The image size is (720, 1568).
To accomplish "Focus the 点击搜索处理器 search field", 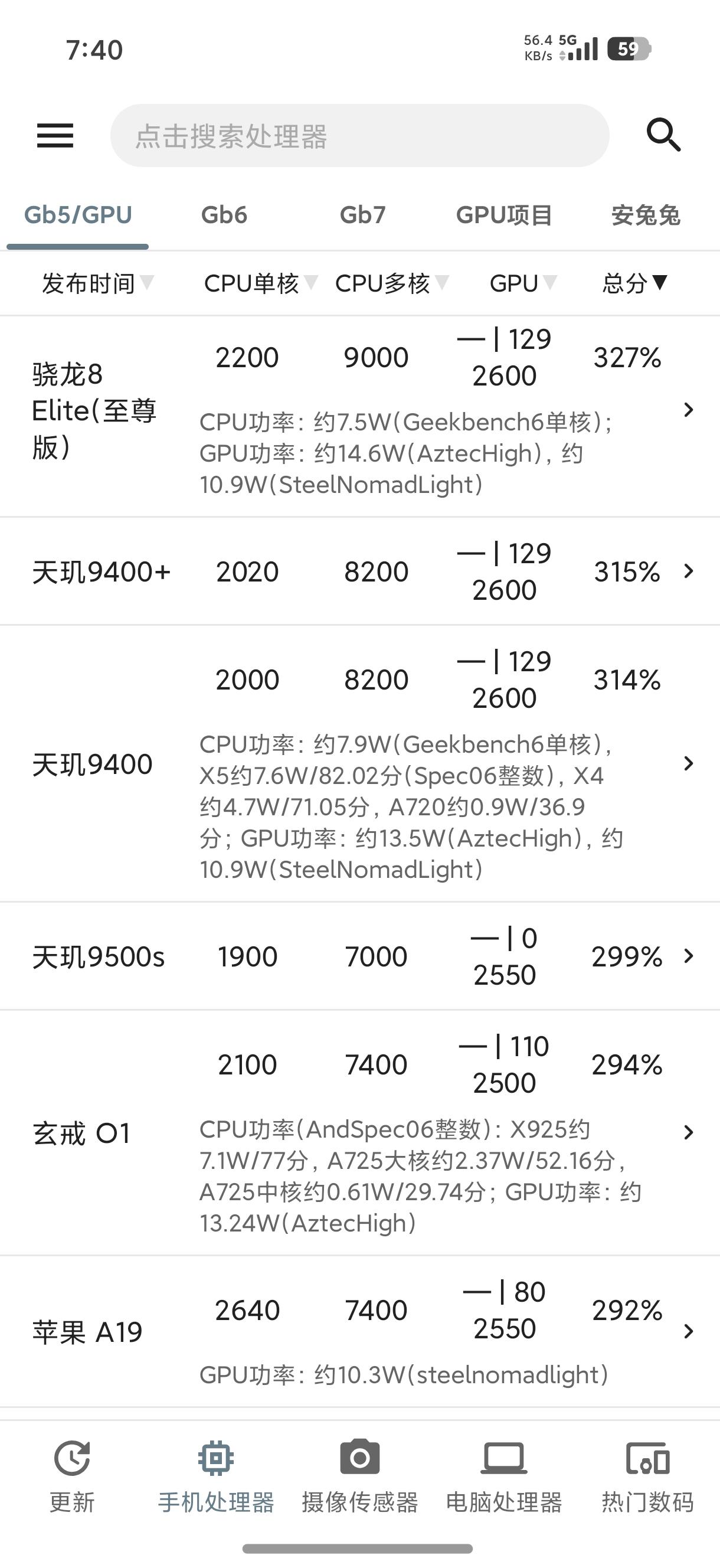I will 359,136.
